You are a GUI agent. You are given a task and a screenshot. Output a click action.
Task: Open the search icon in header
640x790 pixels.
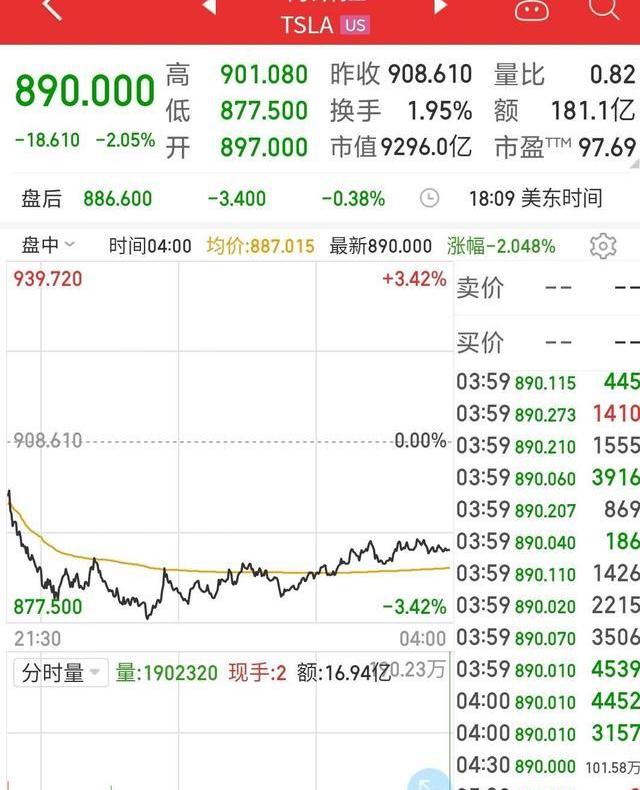604,10
